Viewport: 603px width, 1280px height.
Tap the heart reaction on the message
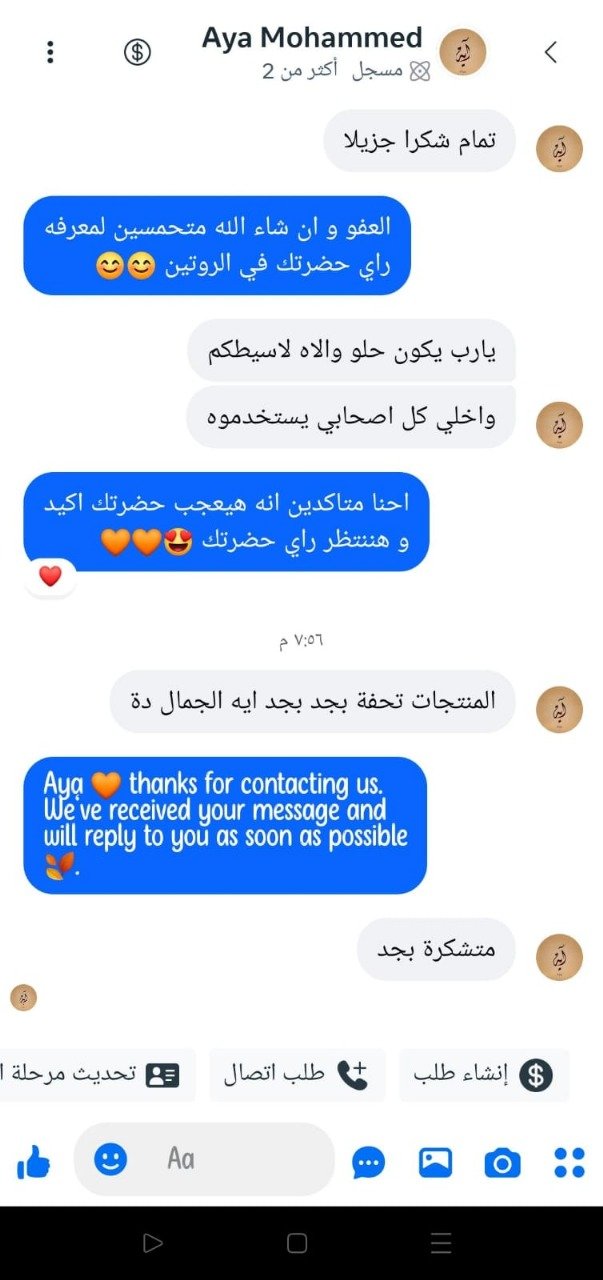tap(50, 576)
